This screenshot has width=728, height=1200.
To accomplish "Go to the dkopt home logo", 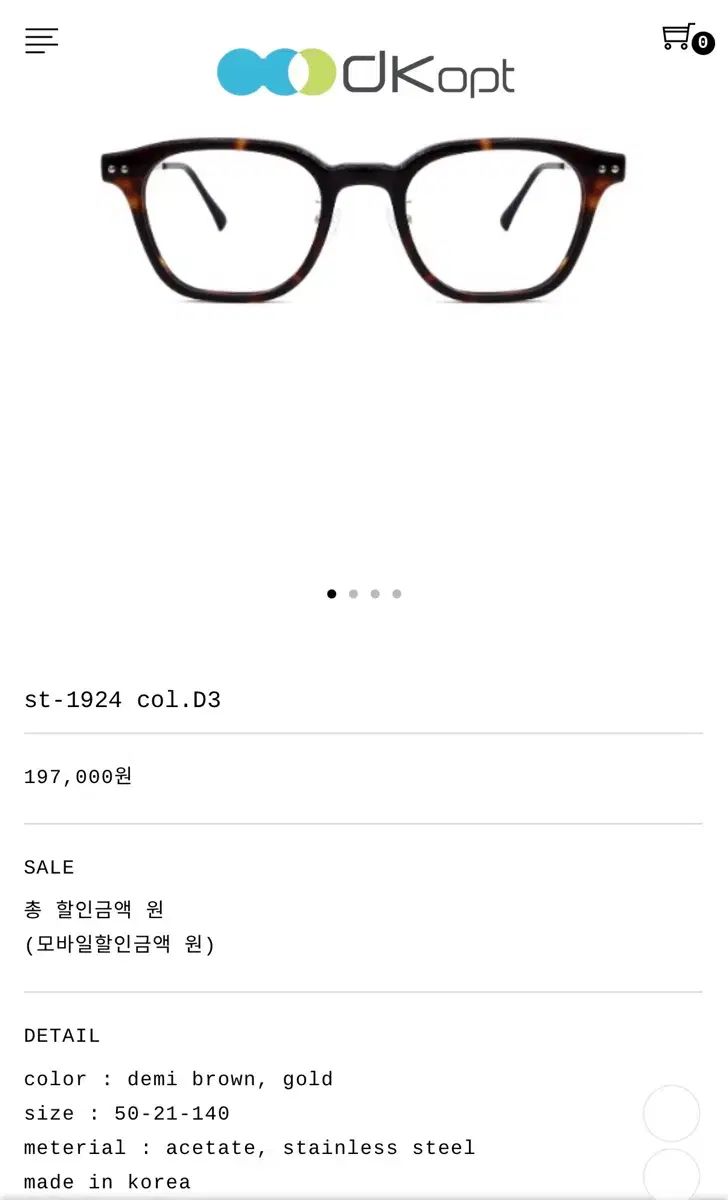I will [x=365, y=73].
